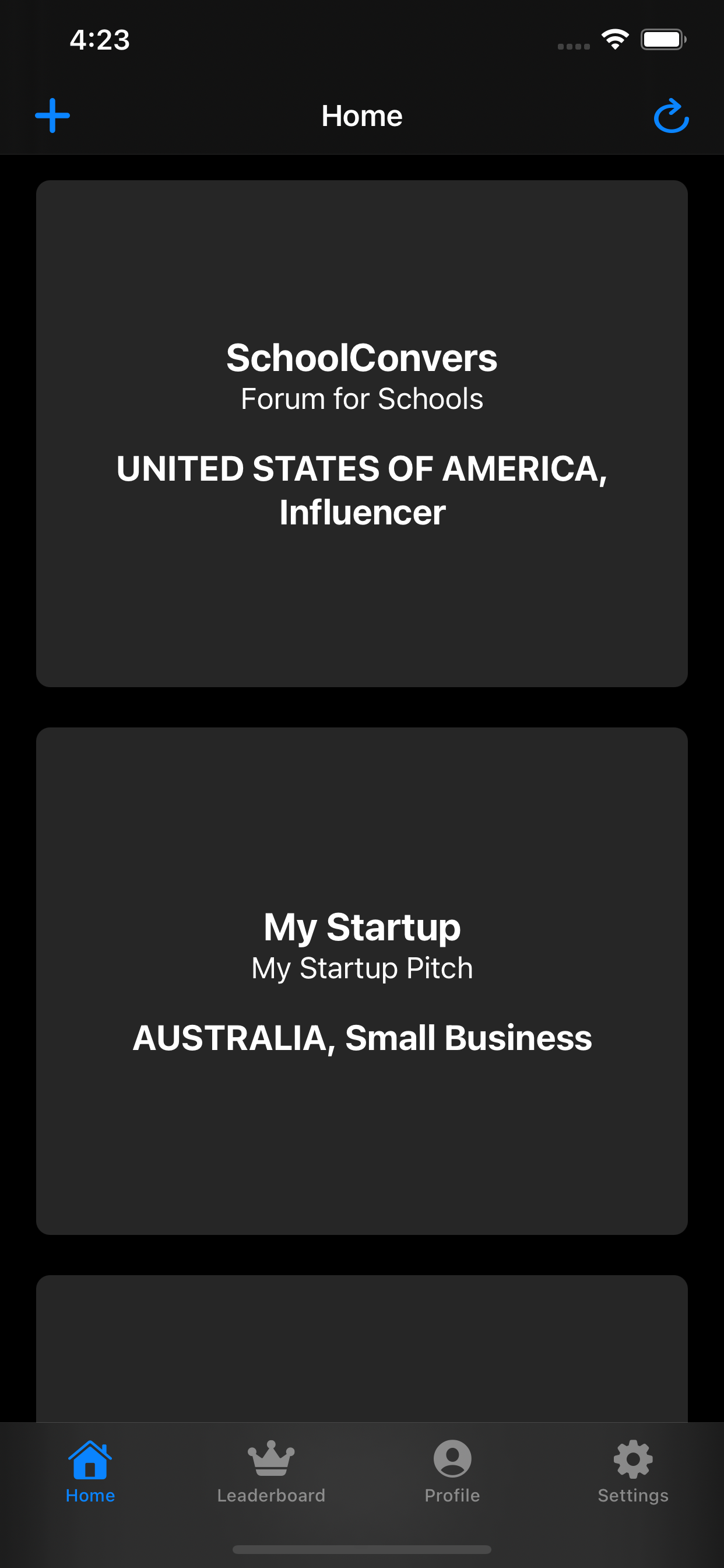Screen dimensions: 724x1568
Task: Tap the plus icon to create new forum
Action: point(52,116)
